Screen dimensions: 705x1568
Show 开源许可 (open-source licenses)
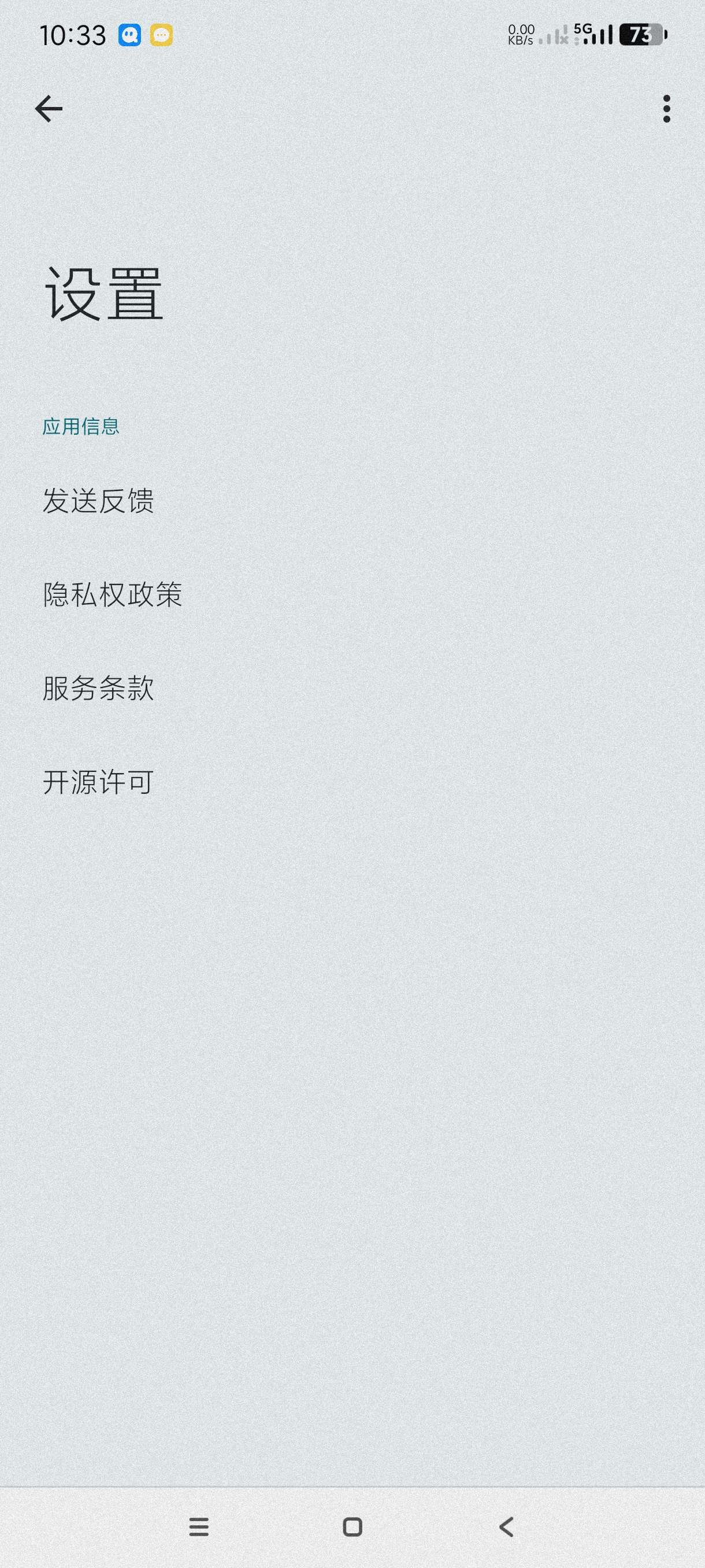[x=99, y=782]
